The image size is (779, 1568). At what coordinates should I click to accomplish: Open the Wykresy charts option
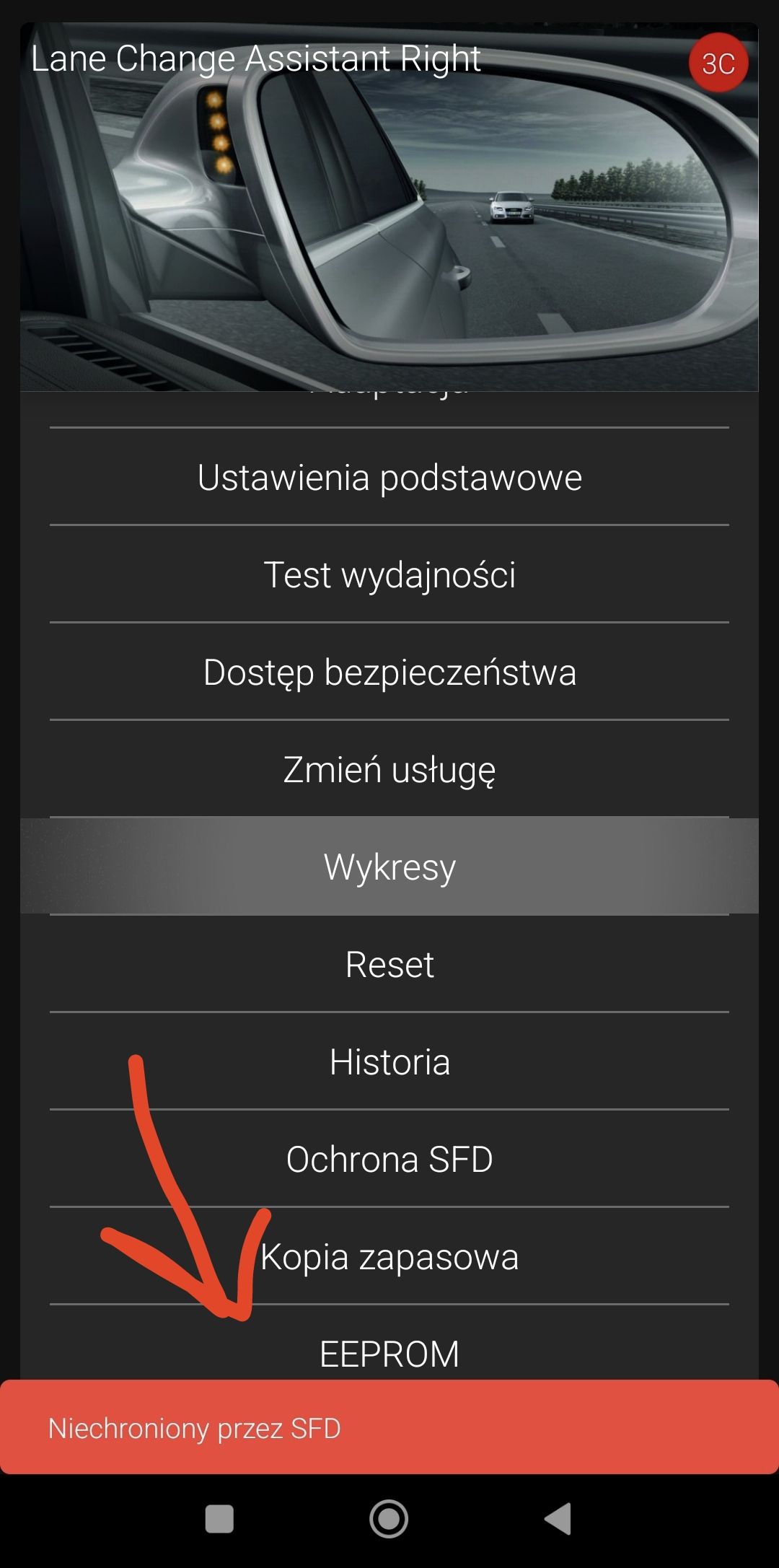(389, 866)
